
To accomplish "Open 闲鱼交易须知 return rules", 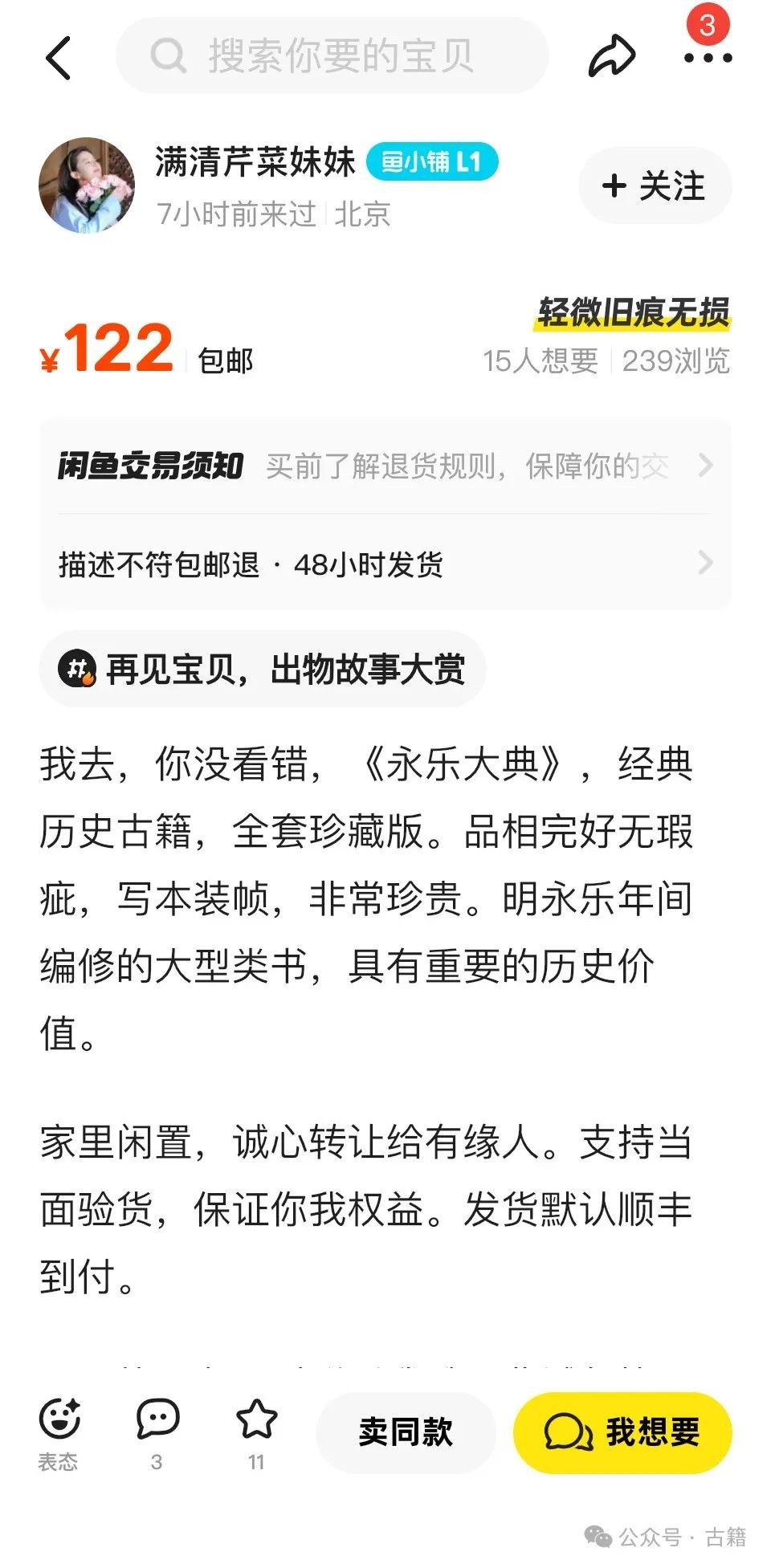I will click(385, 466).
